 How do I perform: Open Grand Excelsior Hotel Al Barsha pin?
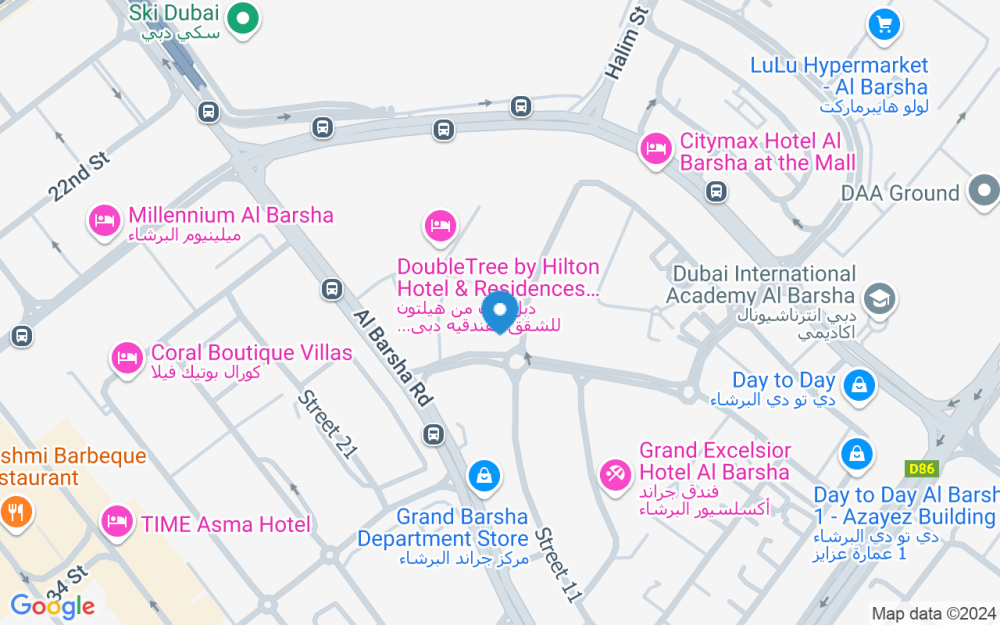615,476
